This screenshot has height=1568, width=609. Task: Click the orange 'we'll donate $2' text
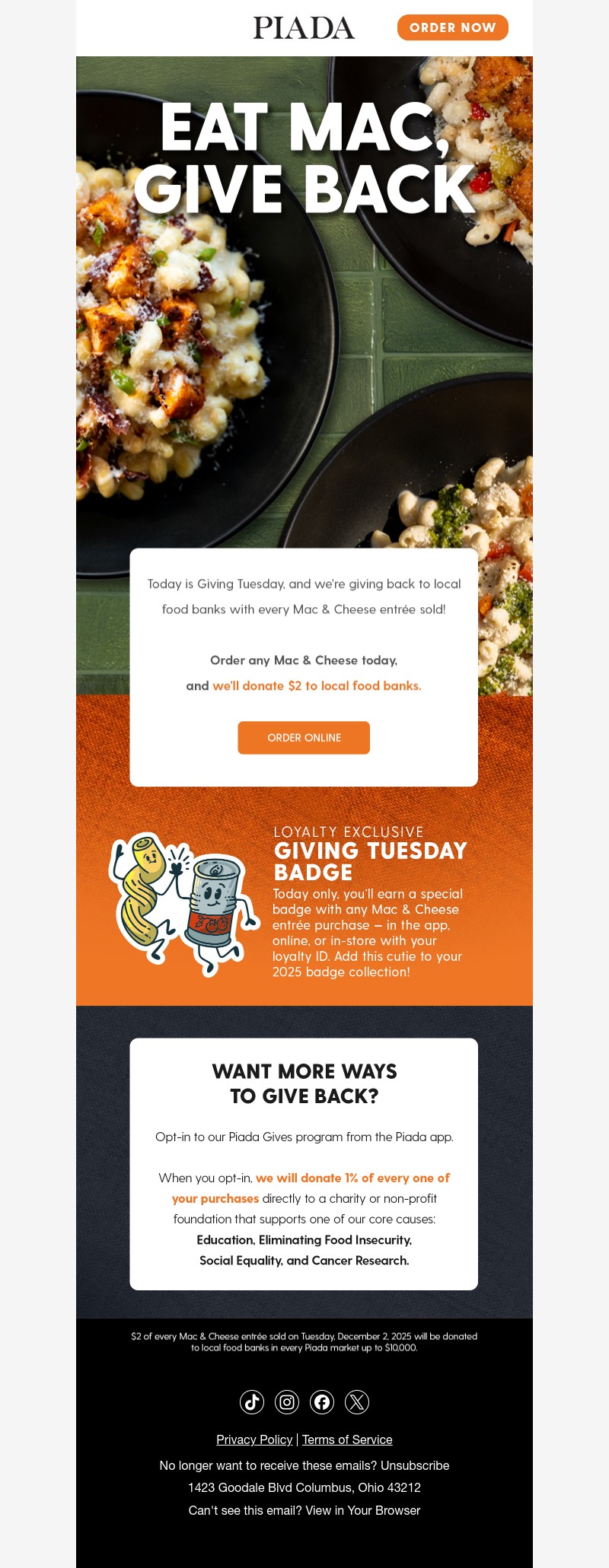point(316,685)
